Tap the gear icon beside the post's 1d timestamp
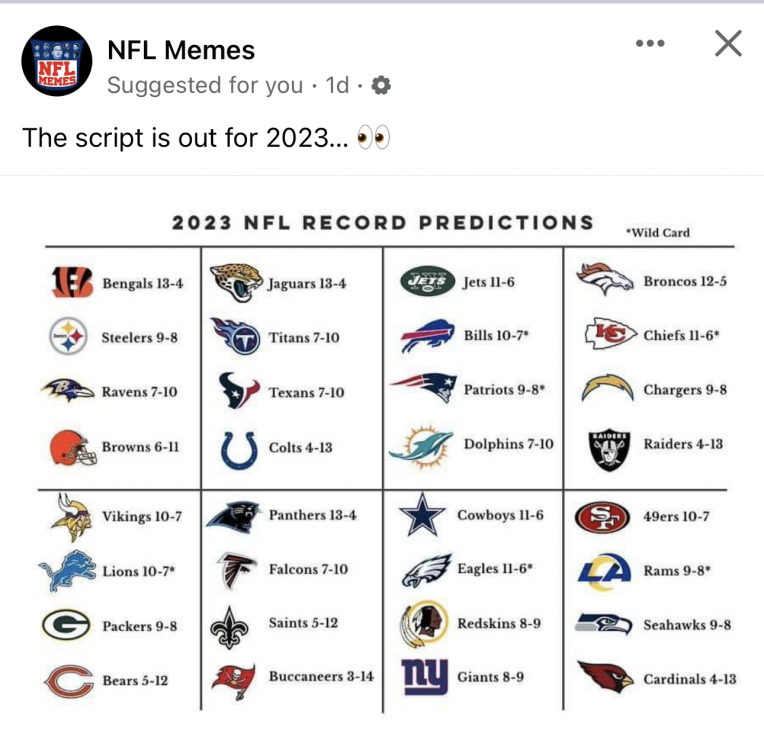The image size is (764, 750). click(x=381, y=86)
